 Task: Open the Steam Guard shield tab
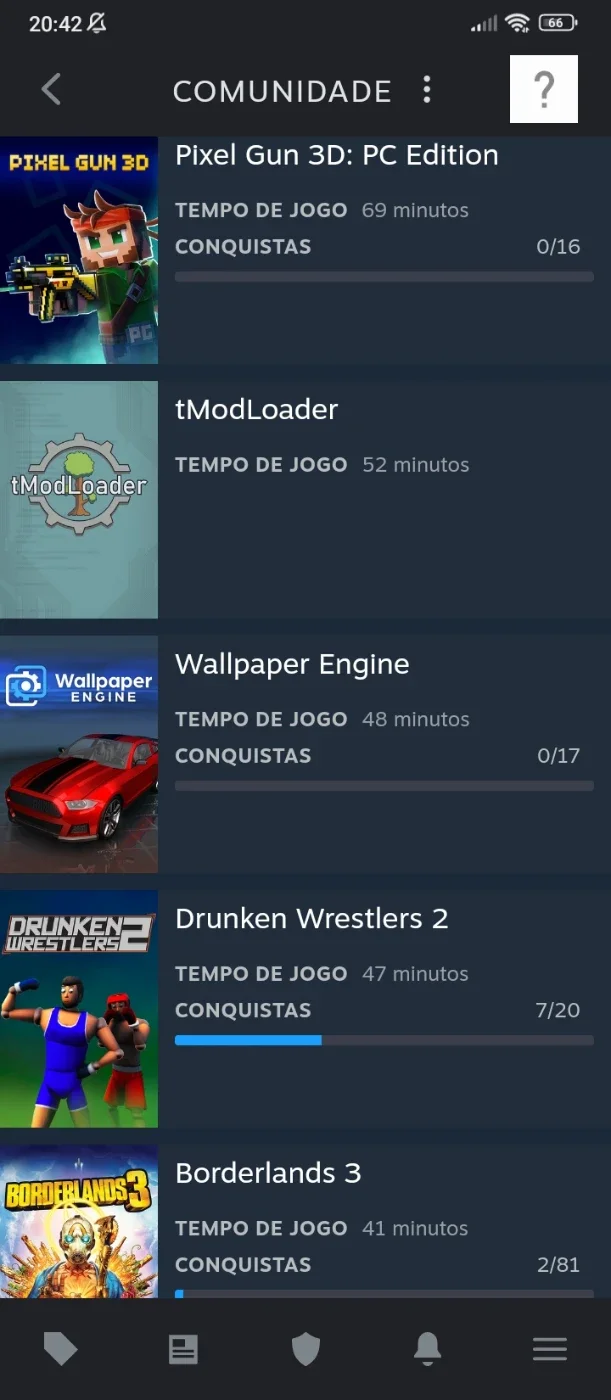(305, 1349)
